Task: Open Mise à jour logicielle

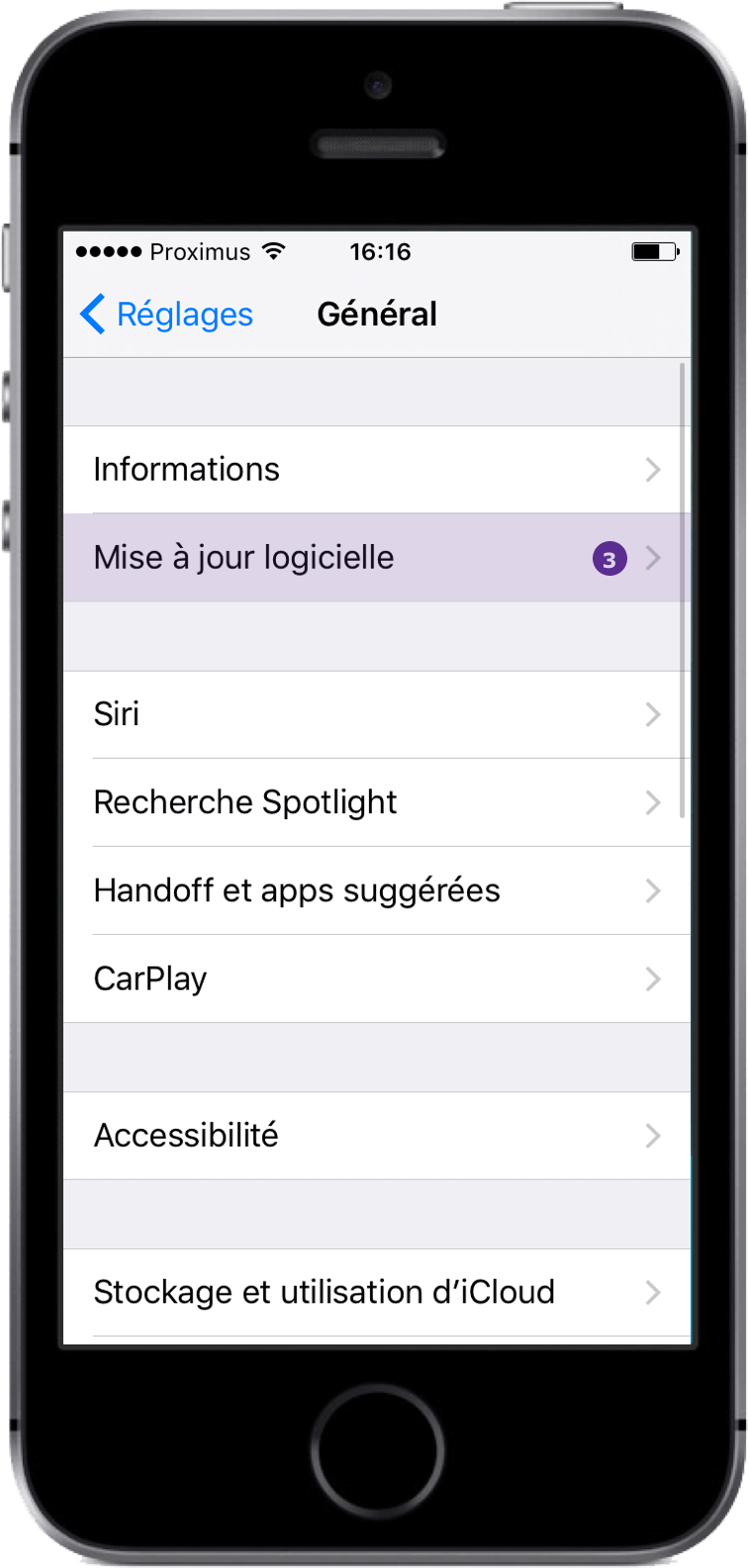Action: 376,558
